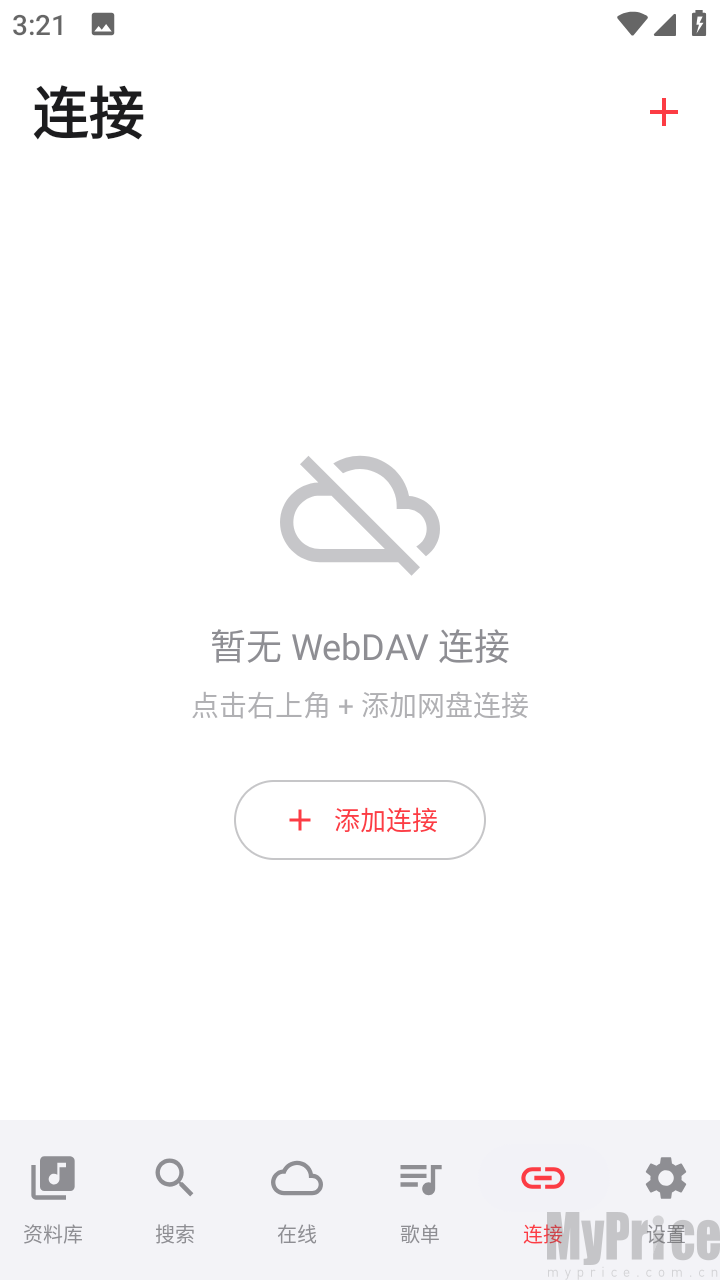The height and width of the screenshot is (1280, 720).
Task: Go to the 在线 tab
Action: (297, 1198)
